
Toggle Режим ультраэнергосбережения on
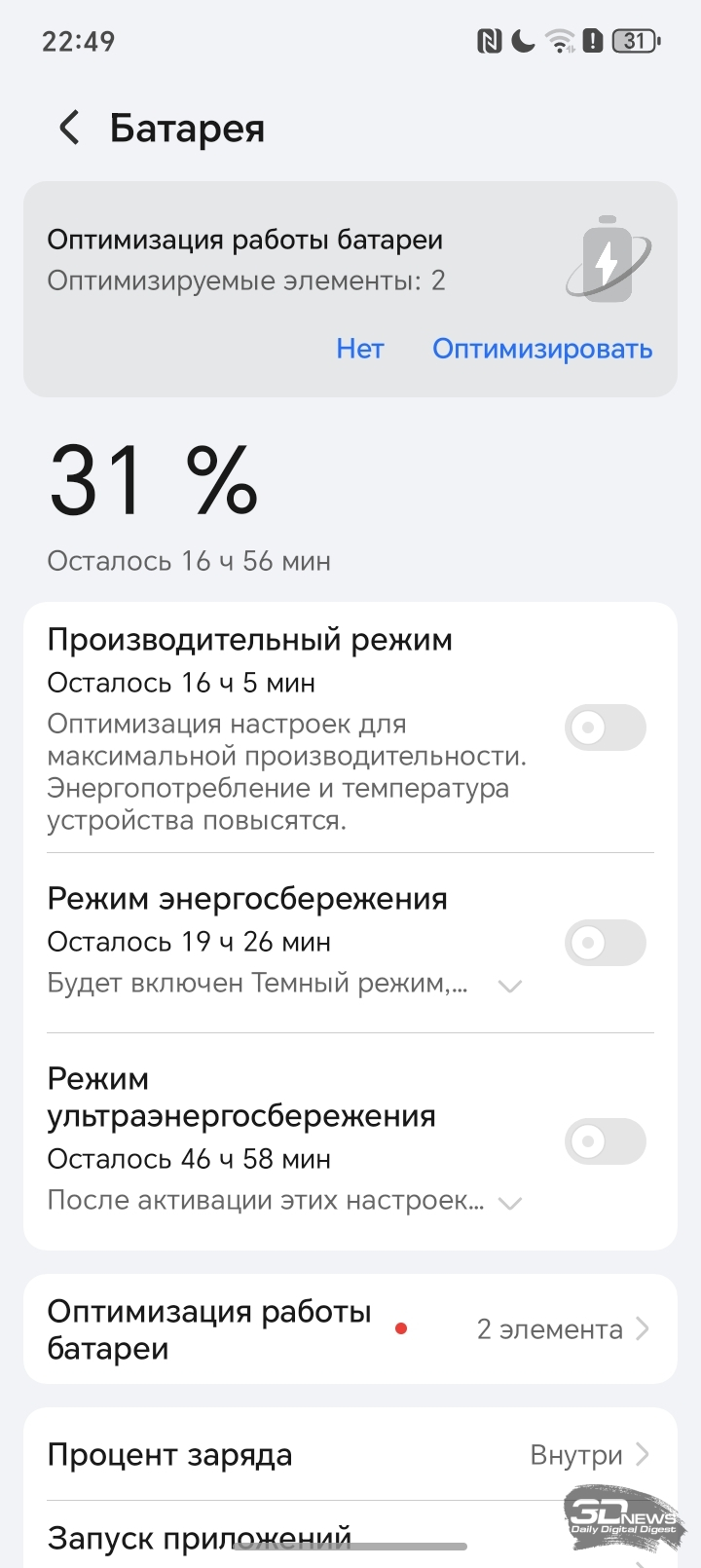605,1141
